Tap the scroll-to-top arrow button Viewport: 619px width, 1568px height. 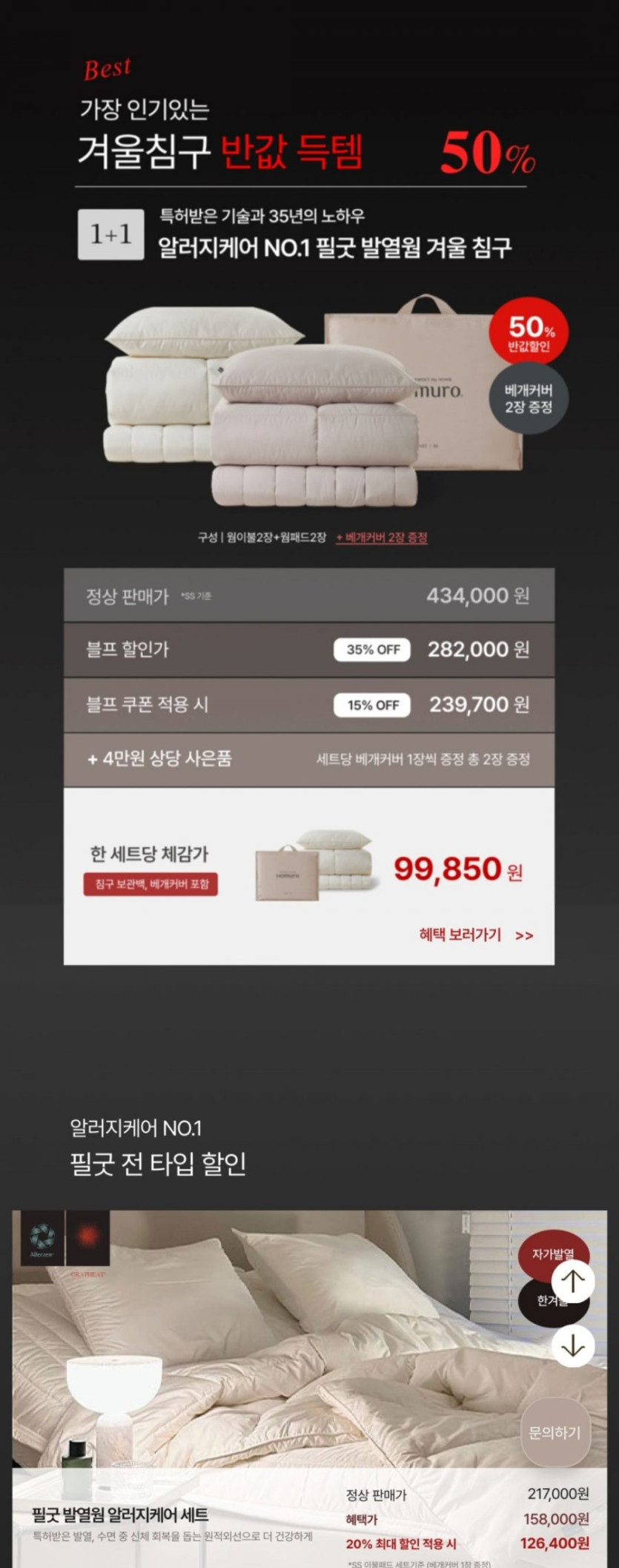[x=572, y=1281]
